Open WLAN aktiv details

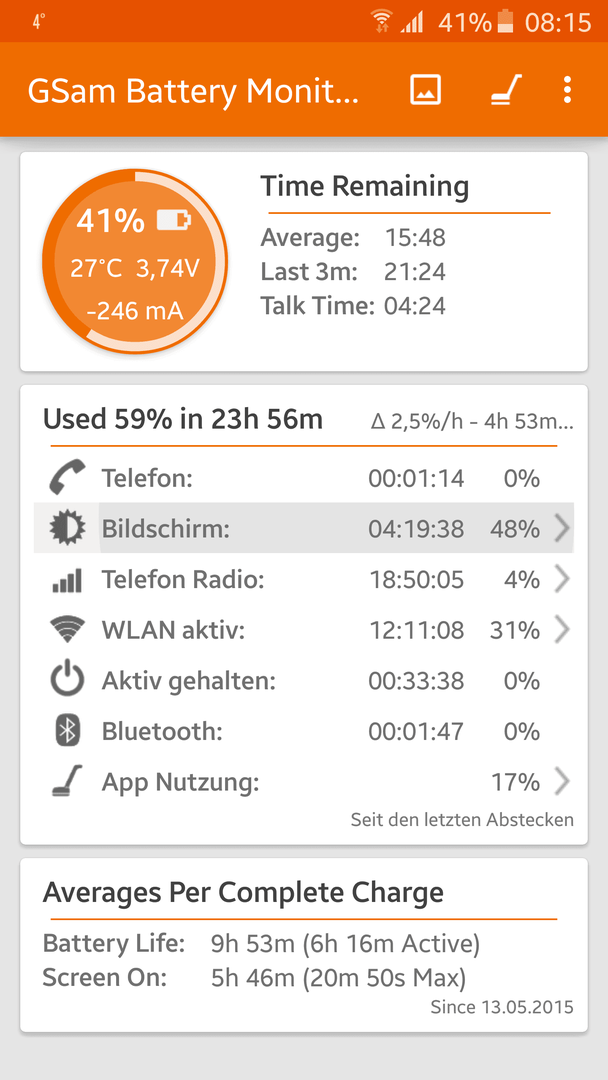coord(304,630)
